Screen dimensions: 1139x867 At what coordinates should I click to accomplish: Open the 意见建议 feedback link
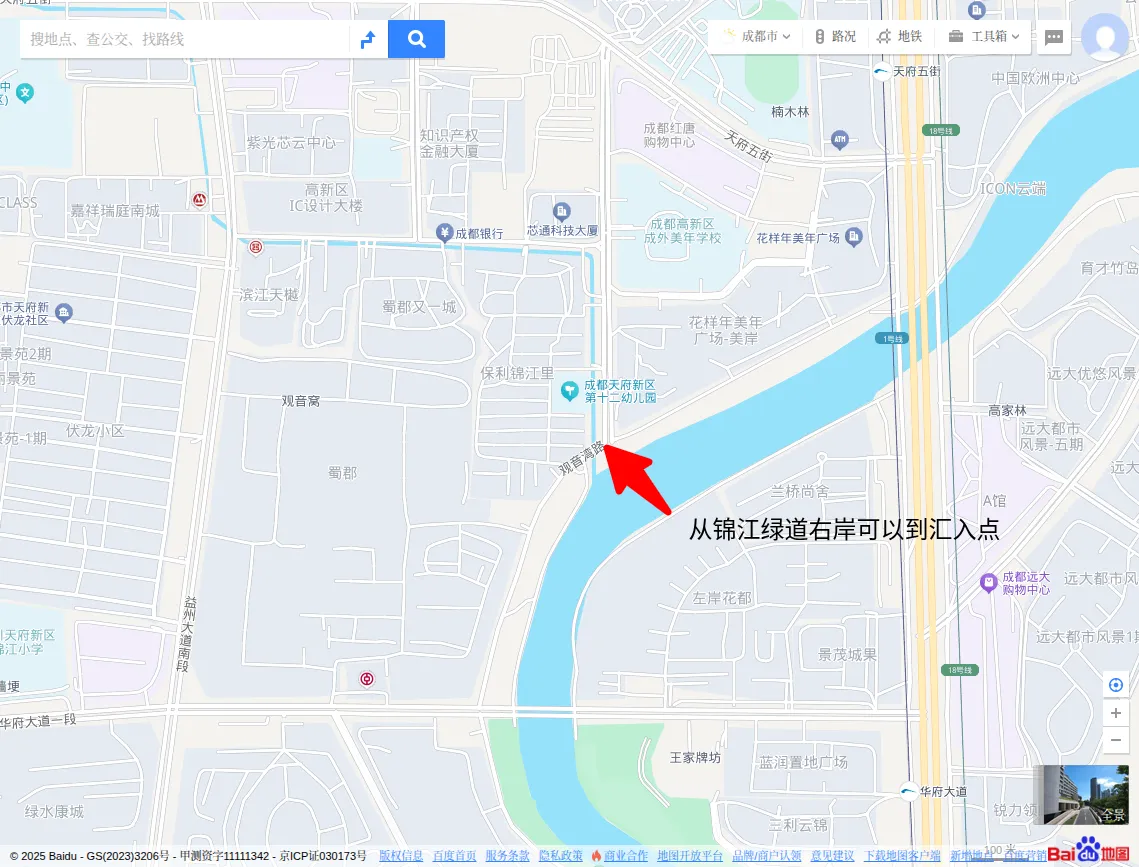coord(832,856)
